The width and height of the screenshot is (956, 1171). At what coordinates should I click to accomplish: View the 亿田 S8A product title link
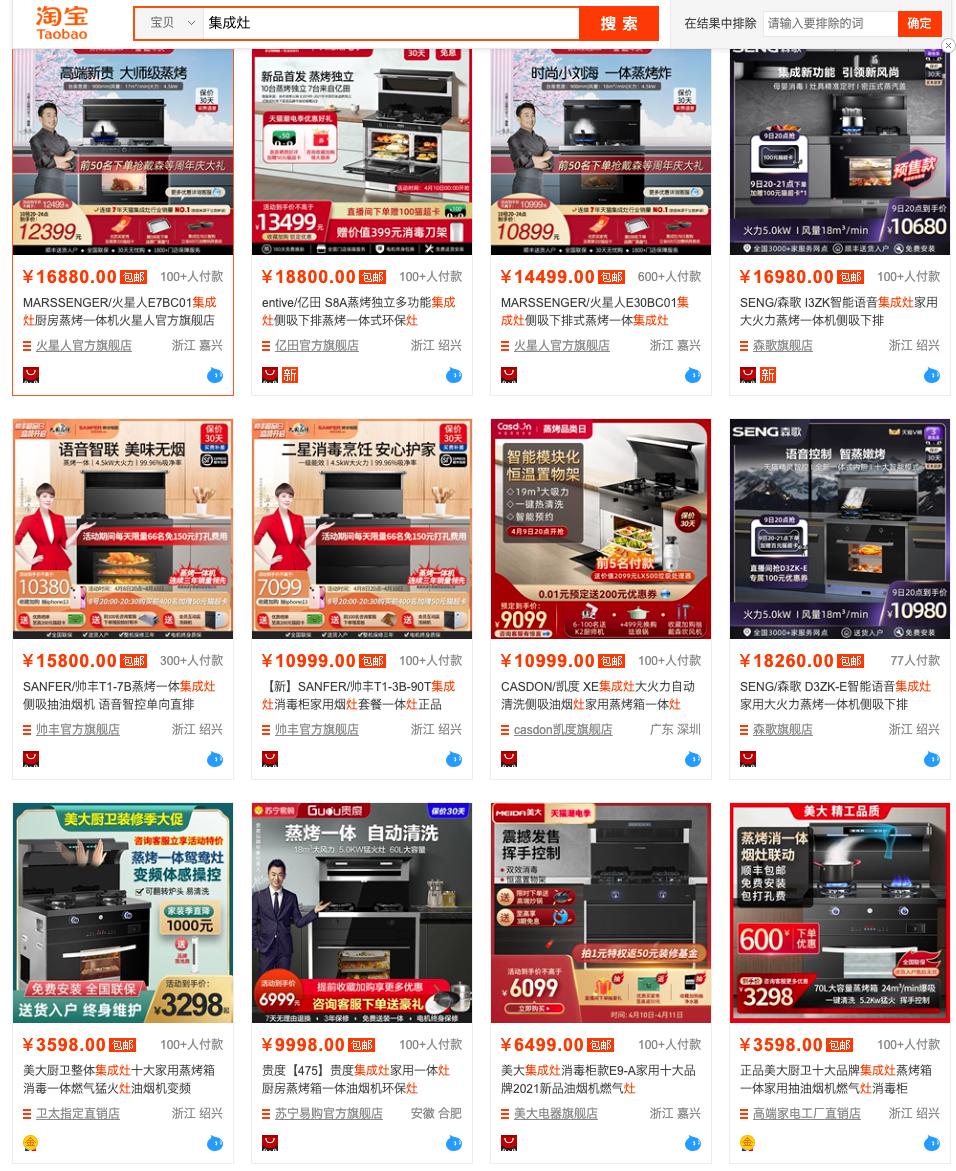358,311
